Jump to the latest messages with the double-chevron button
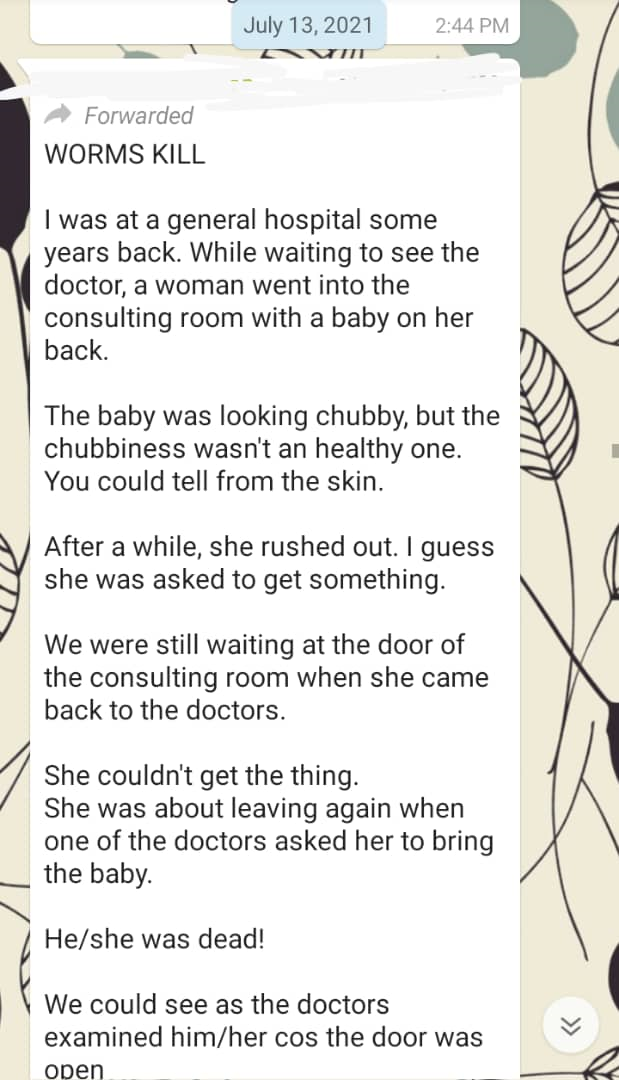The height and width of the screenshot is (1080, 619). pos(568,1024)
